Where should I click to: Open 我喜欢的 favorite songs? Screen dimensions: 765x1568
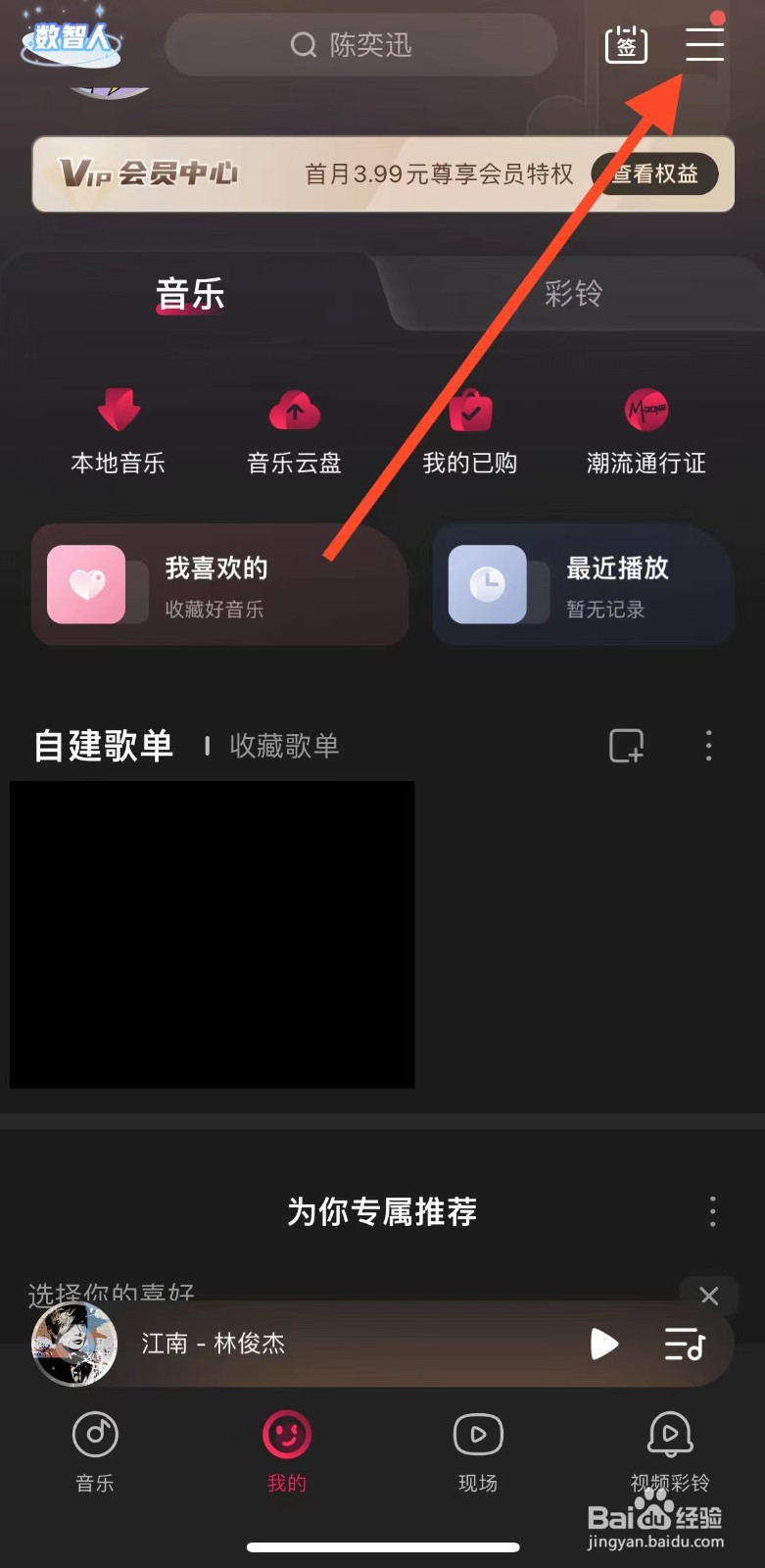pos(218,585)
